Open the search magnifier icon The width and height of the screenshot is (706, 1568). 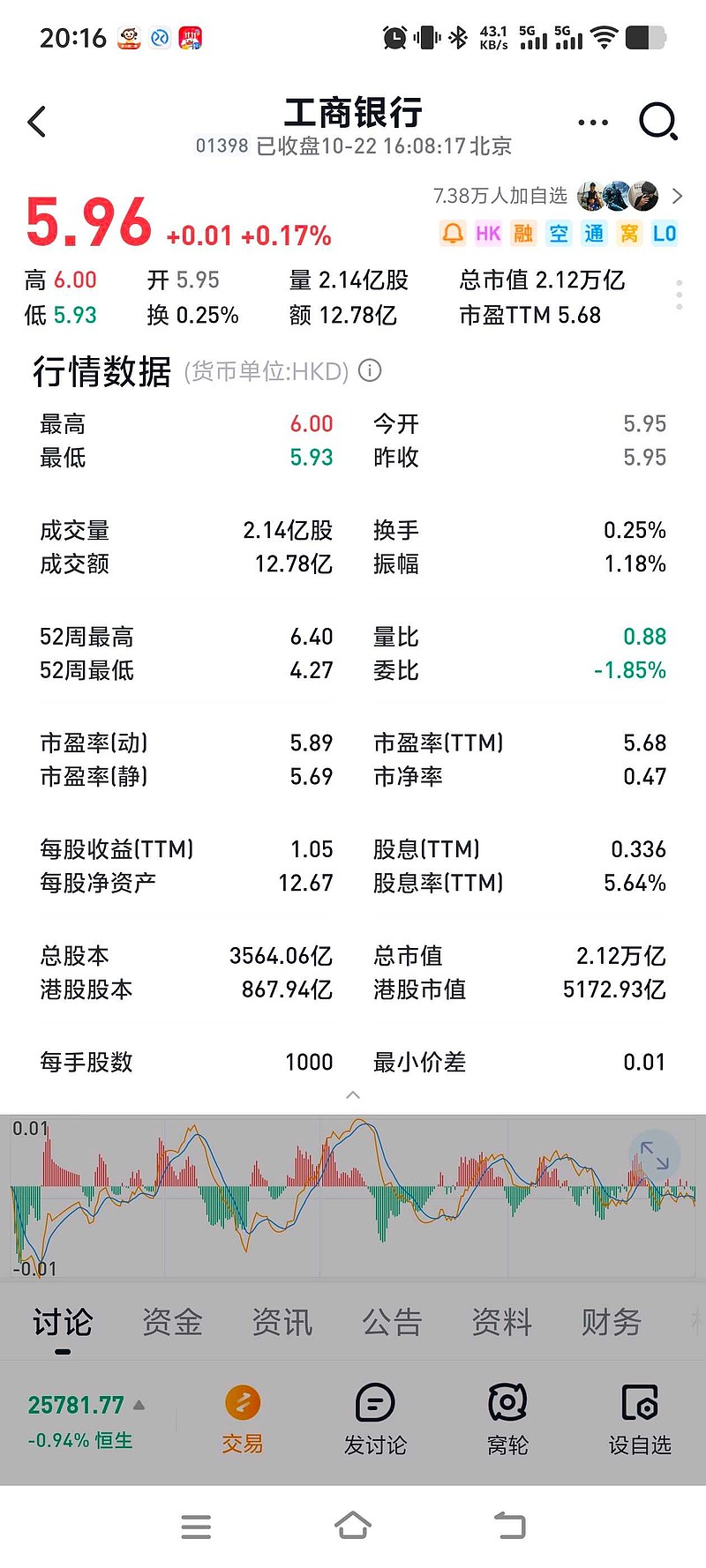point(658,122)
